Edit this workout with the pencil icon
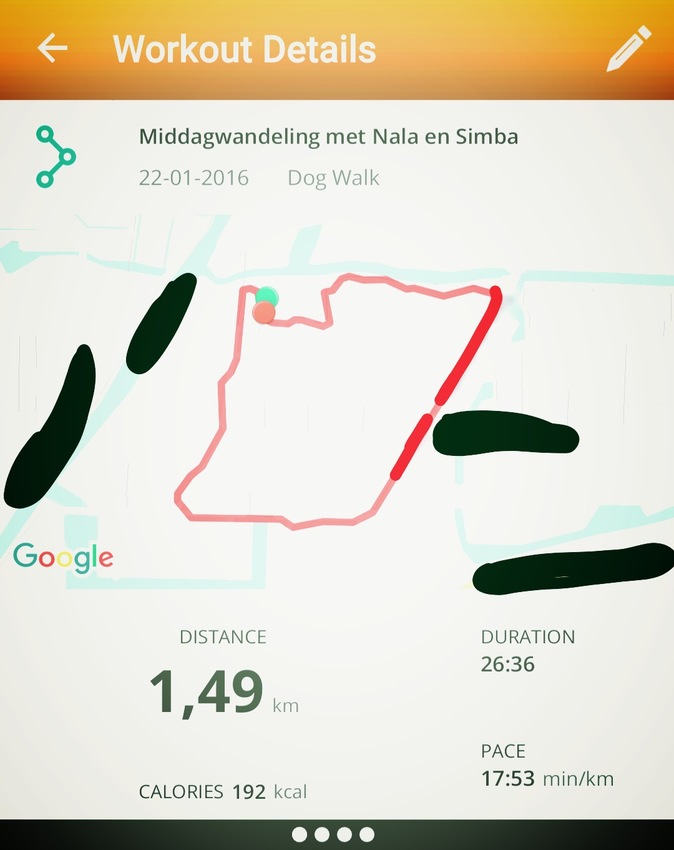The image size is (674, 850). point(628,48)
